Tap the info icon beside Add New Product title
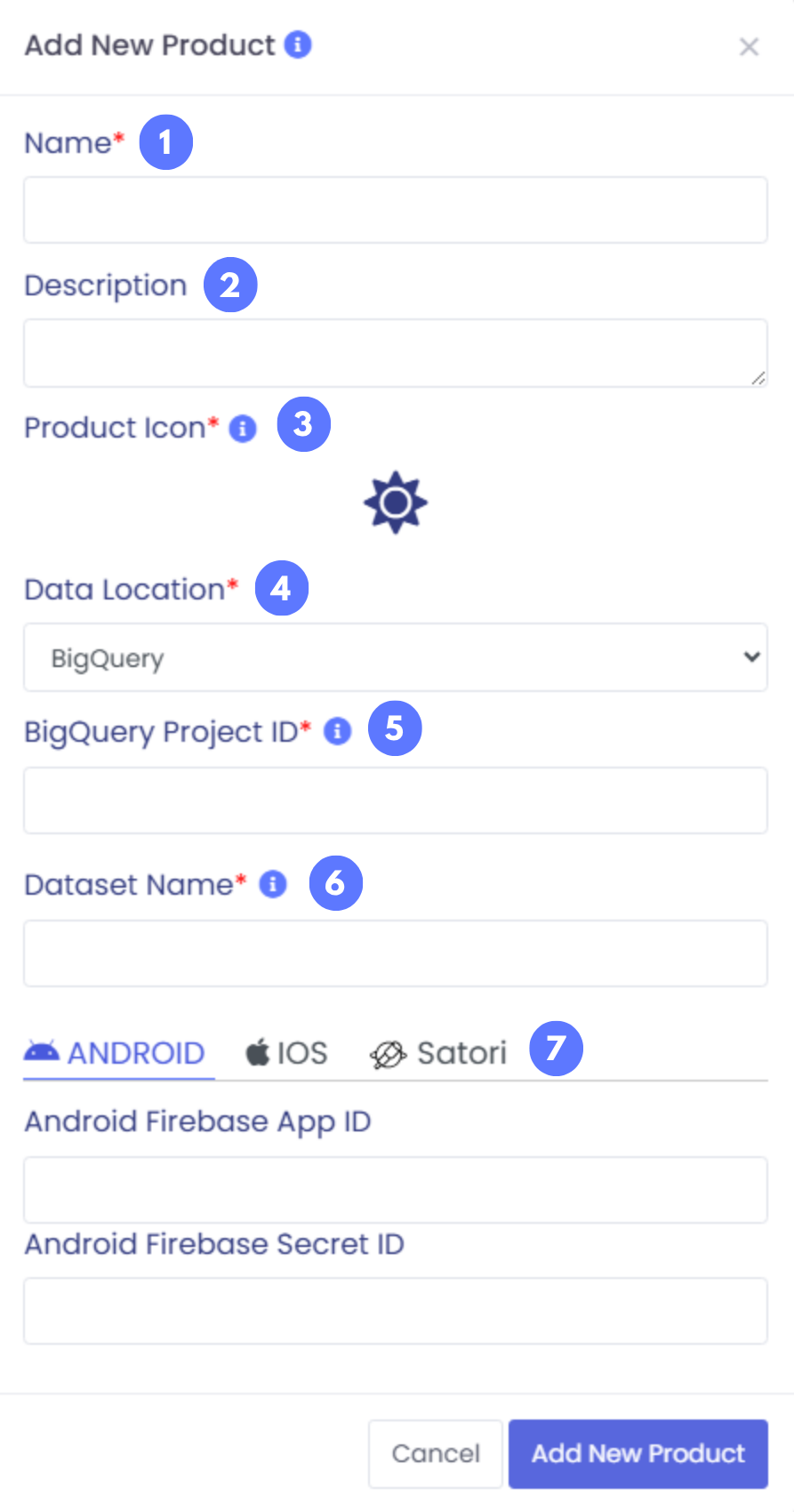794x1512 pixels. [298, 44]
